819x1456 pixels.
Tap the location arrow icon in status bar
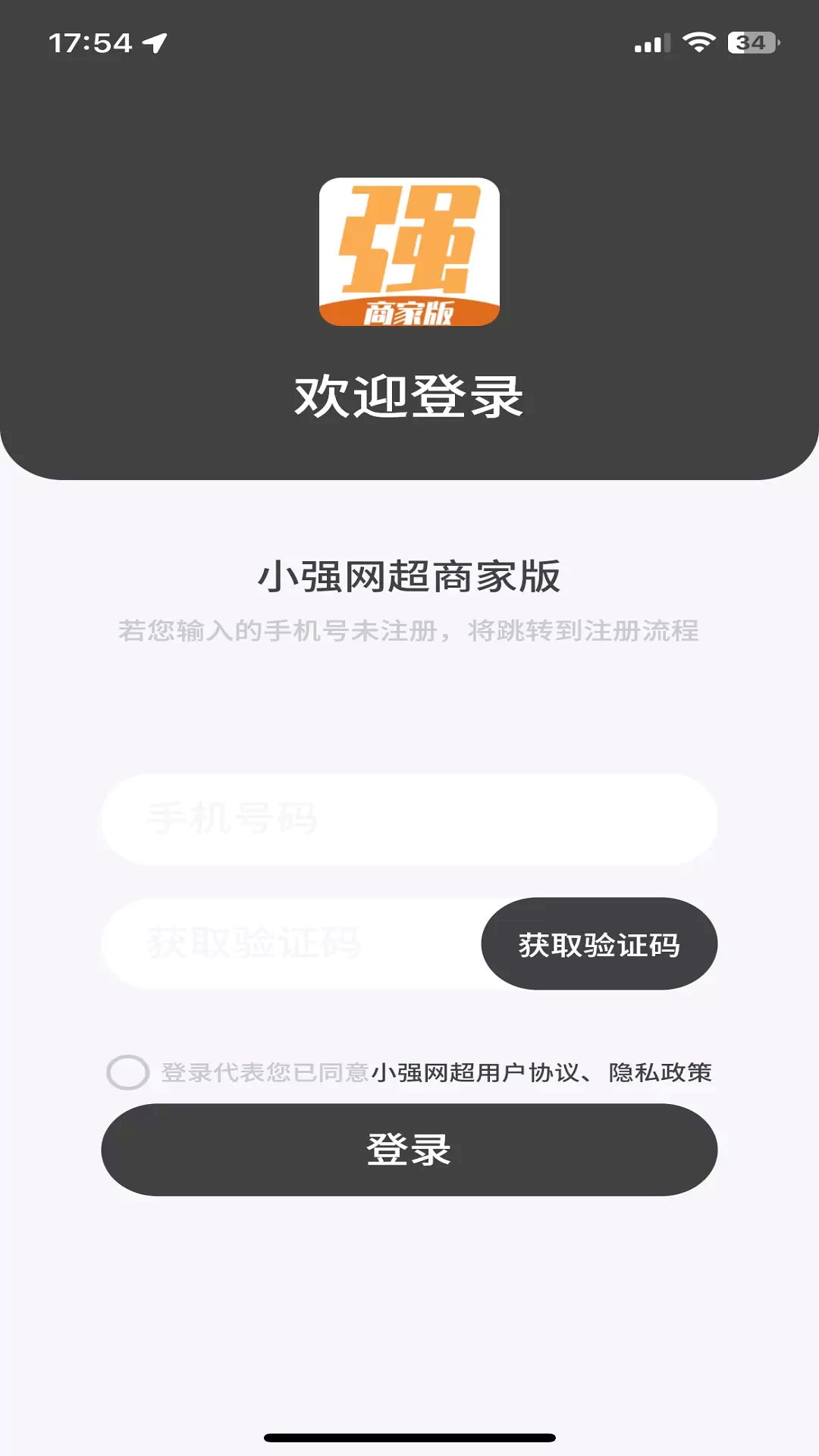[155, 42]
